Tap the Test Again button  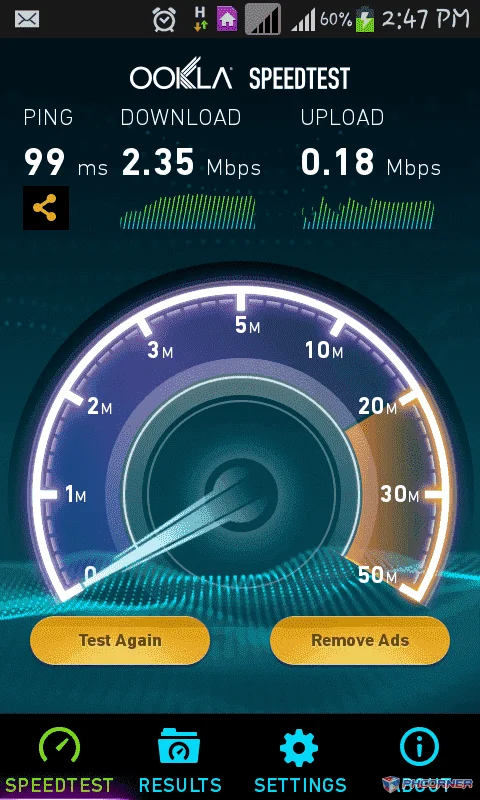coord(120,640)
